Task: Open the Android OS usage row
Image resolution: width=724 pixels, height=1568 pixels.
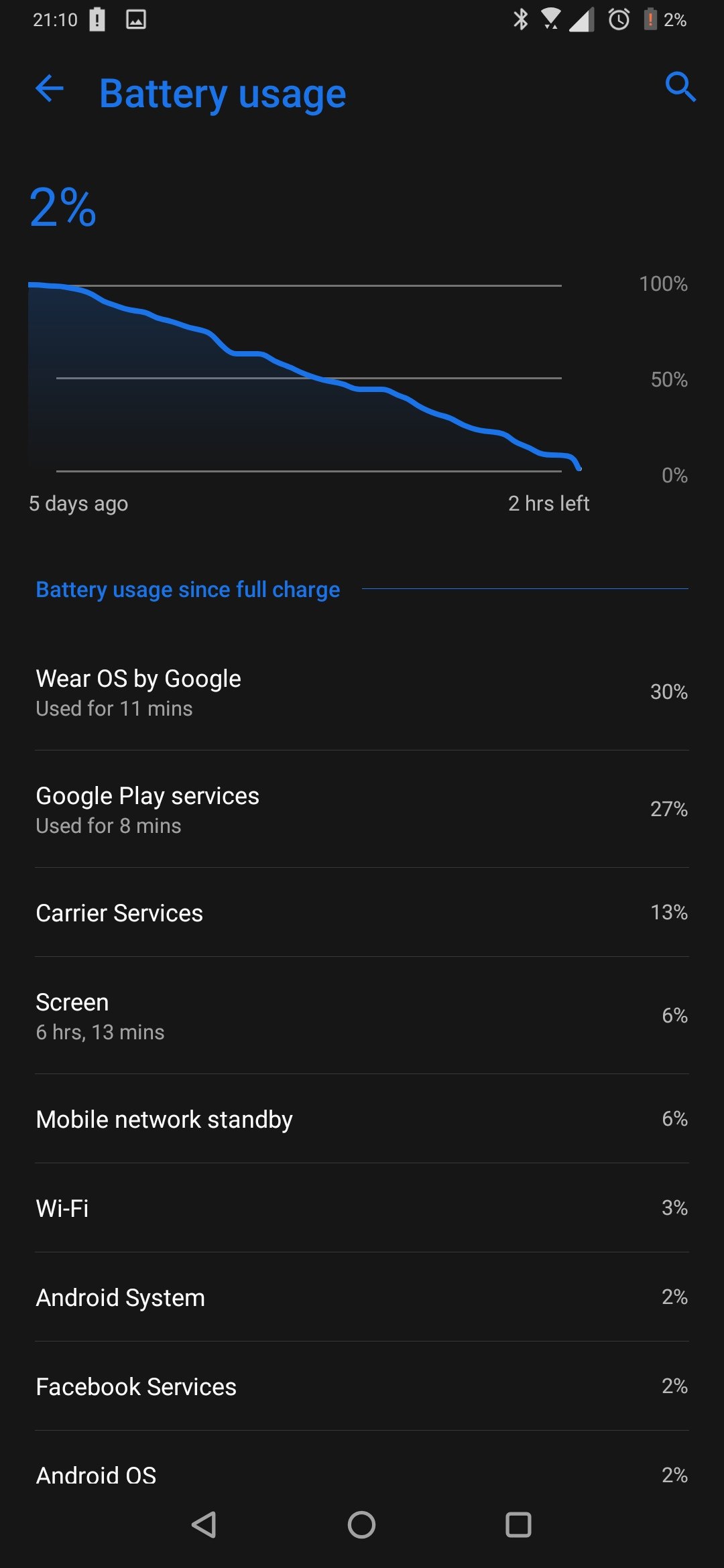Action: tap(362, 1467)
